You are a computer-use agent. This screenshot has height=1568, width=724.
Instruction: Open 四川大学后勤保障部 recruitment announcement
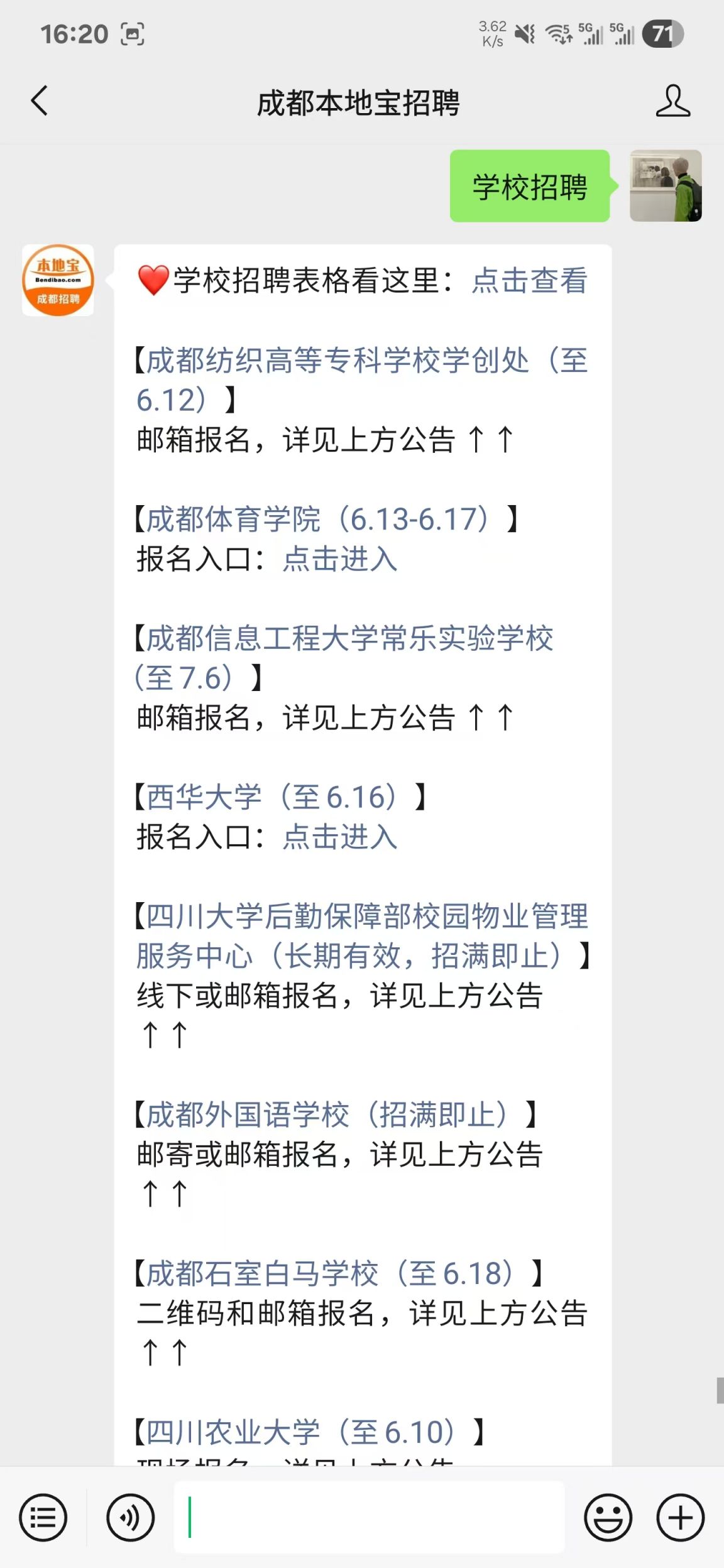tap(363, 936)
